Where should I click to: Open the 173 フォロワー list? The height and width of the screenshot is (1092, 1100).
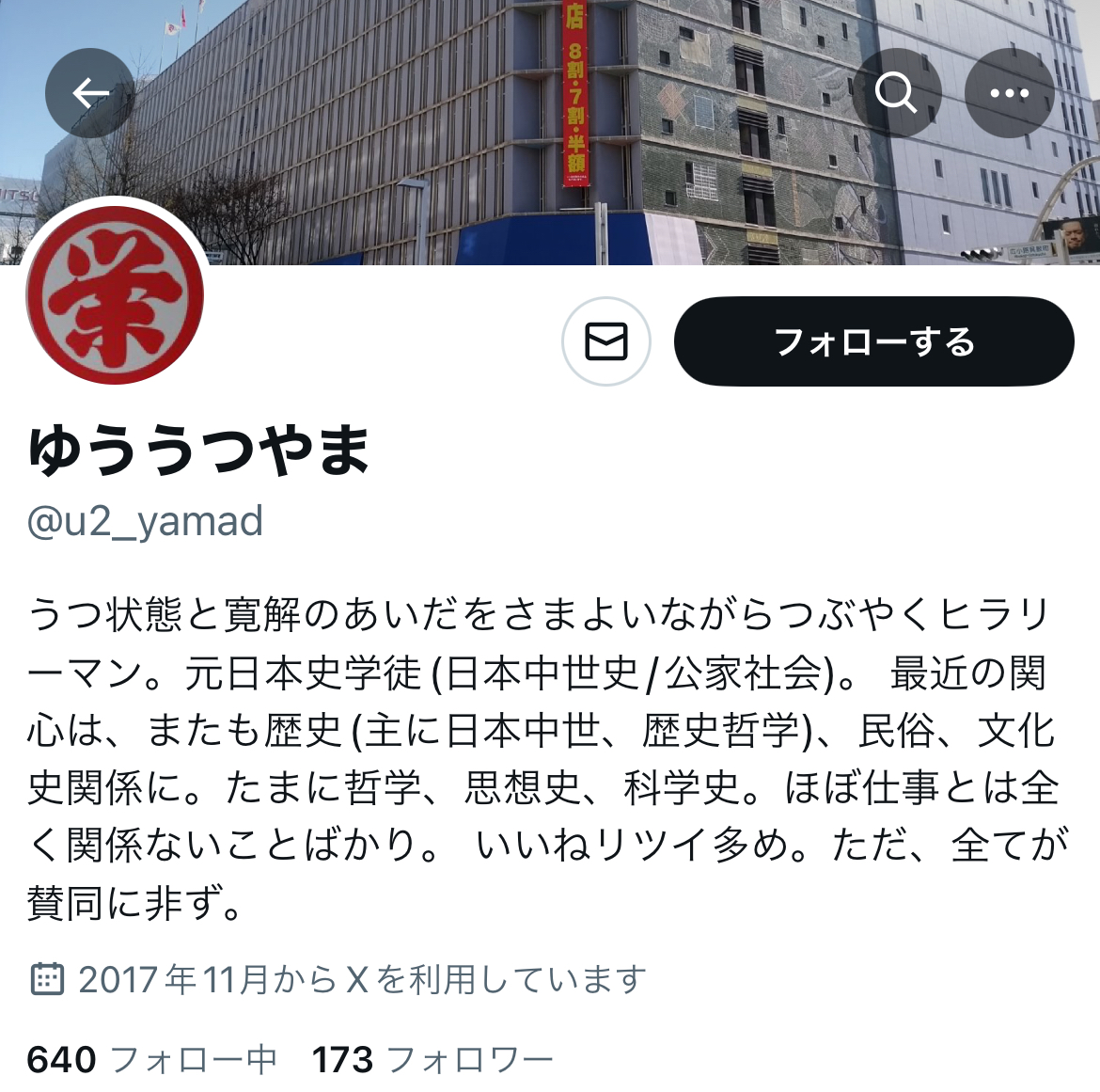[x=432, y=1060]
